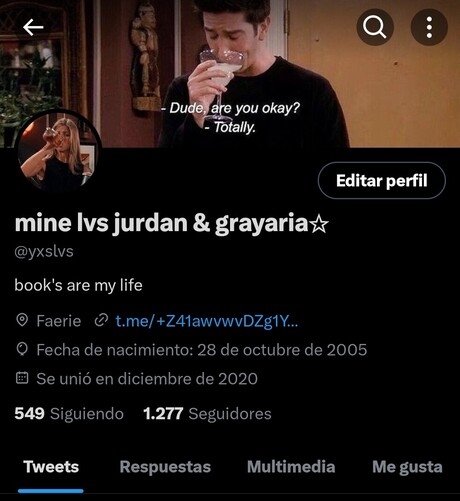Select the Tweets tab

51,467
